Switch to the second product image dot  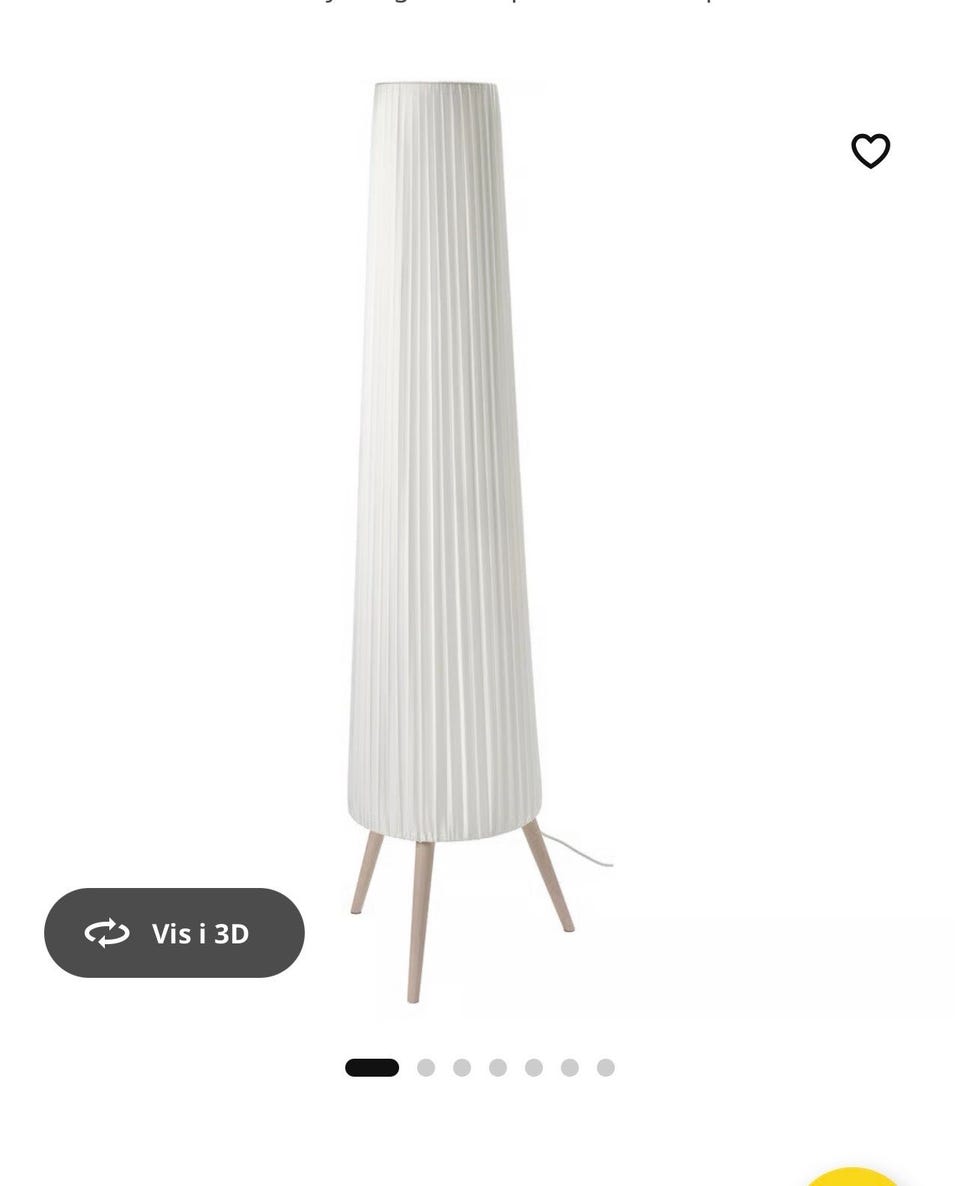(427, 1067)
